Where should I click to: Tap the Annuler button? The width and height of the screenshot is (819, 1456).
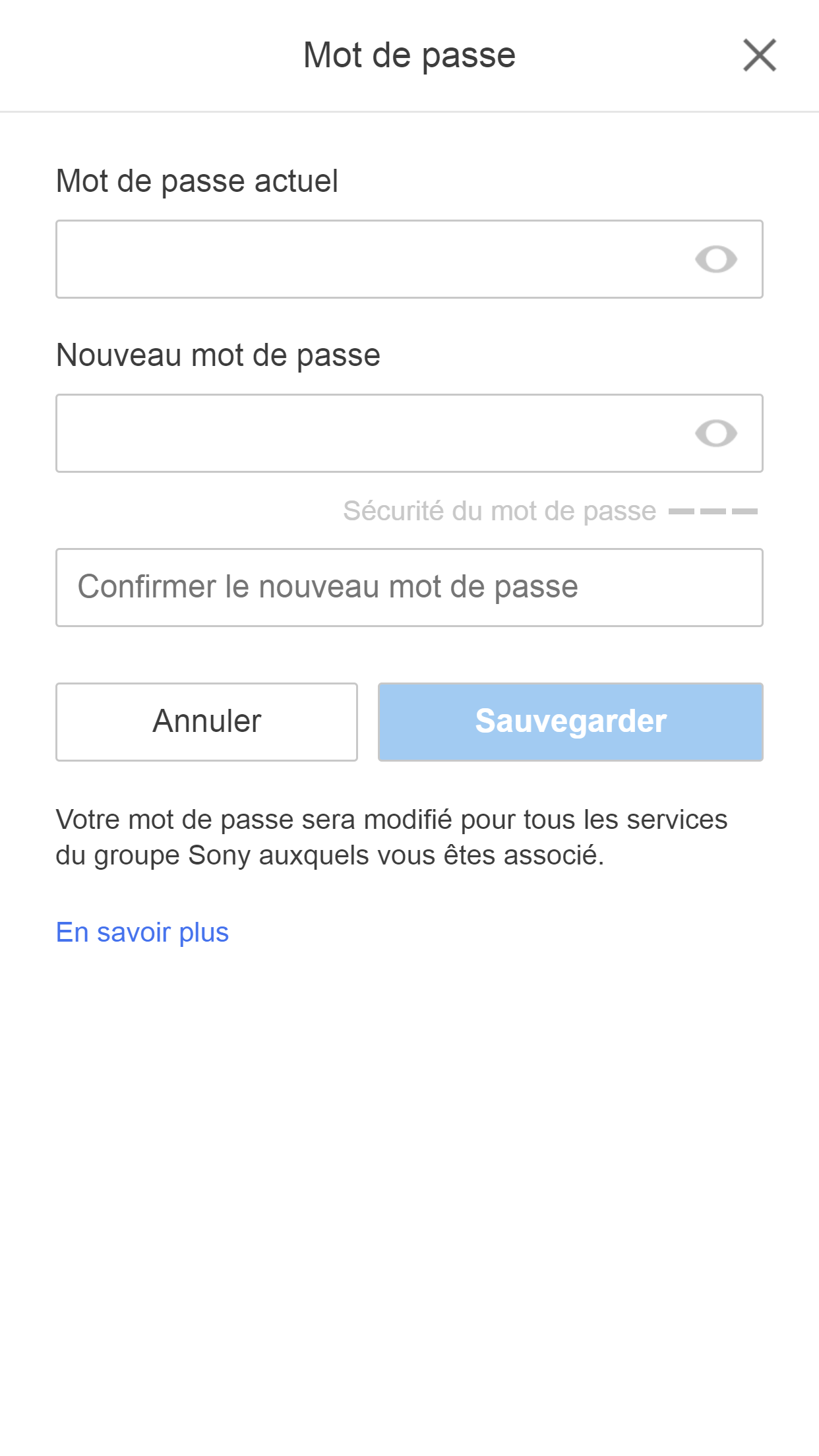206,721
